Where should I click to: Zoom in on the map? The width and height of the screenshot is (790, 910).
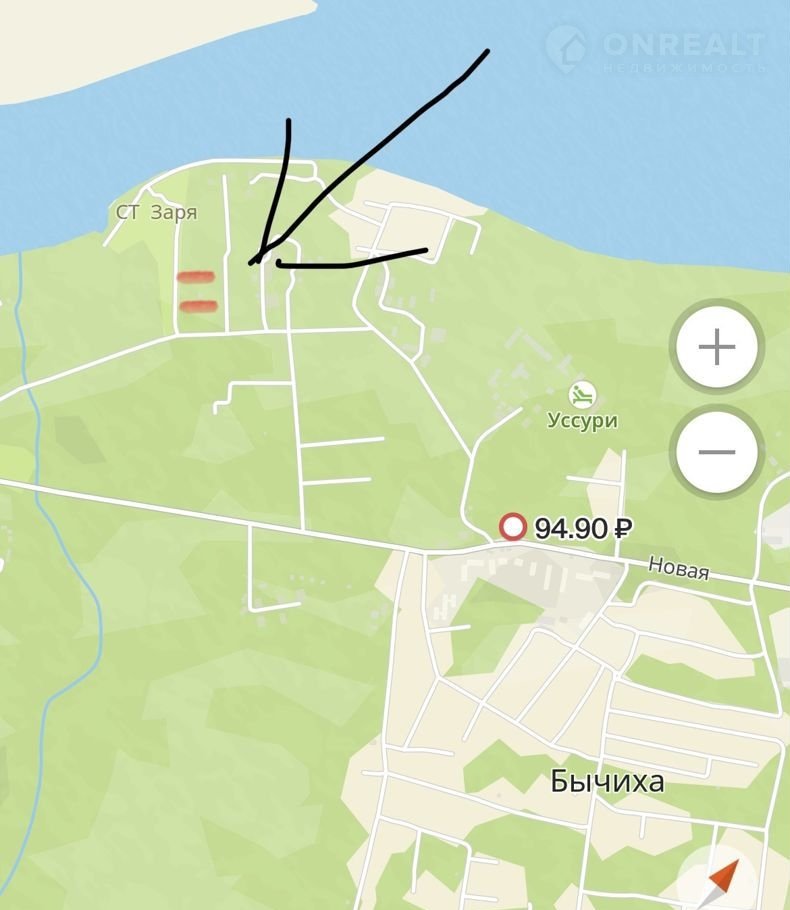(x=717, y=348)
